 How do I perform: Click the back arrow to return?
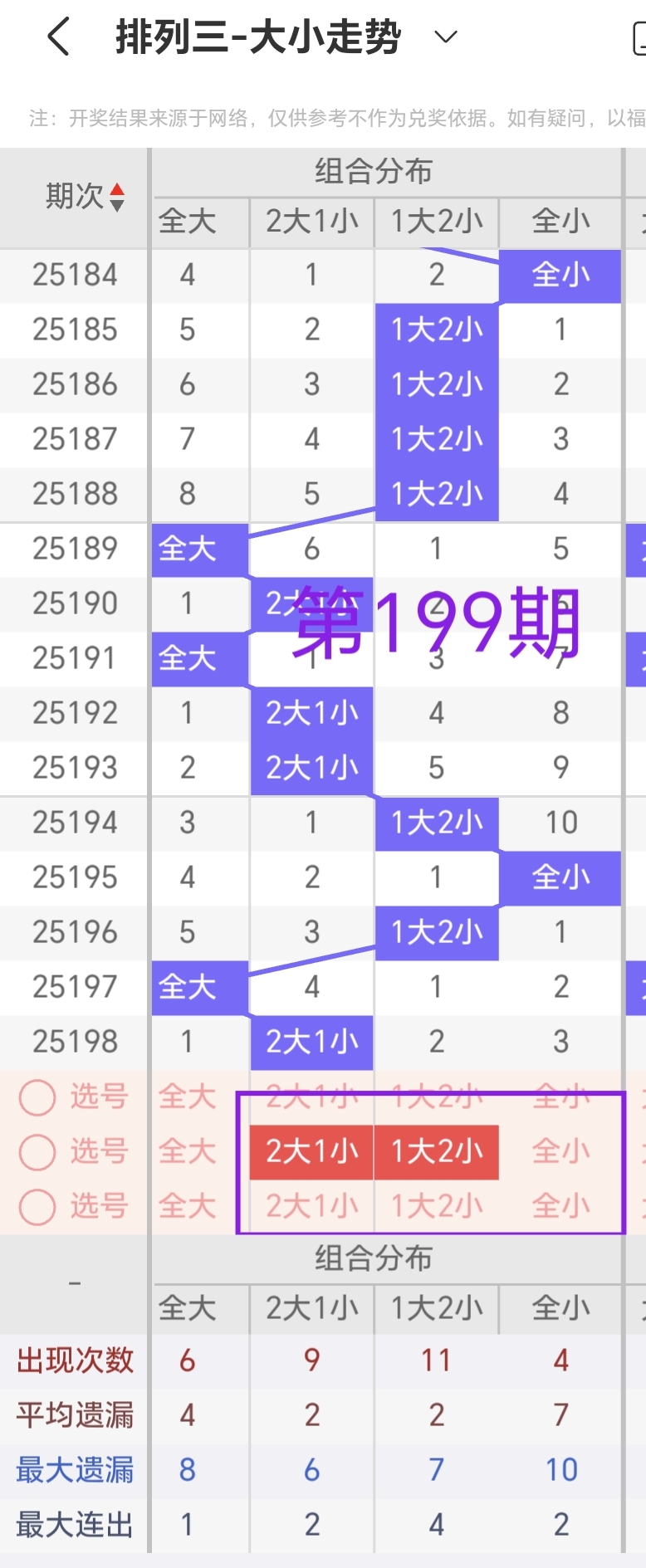[56, 35]
